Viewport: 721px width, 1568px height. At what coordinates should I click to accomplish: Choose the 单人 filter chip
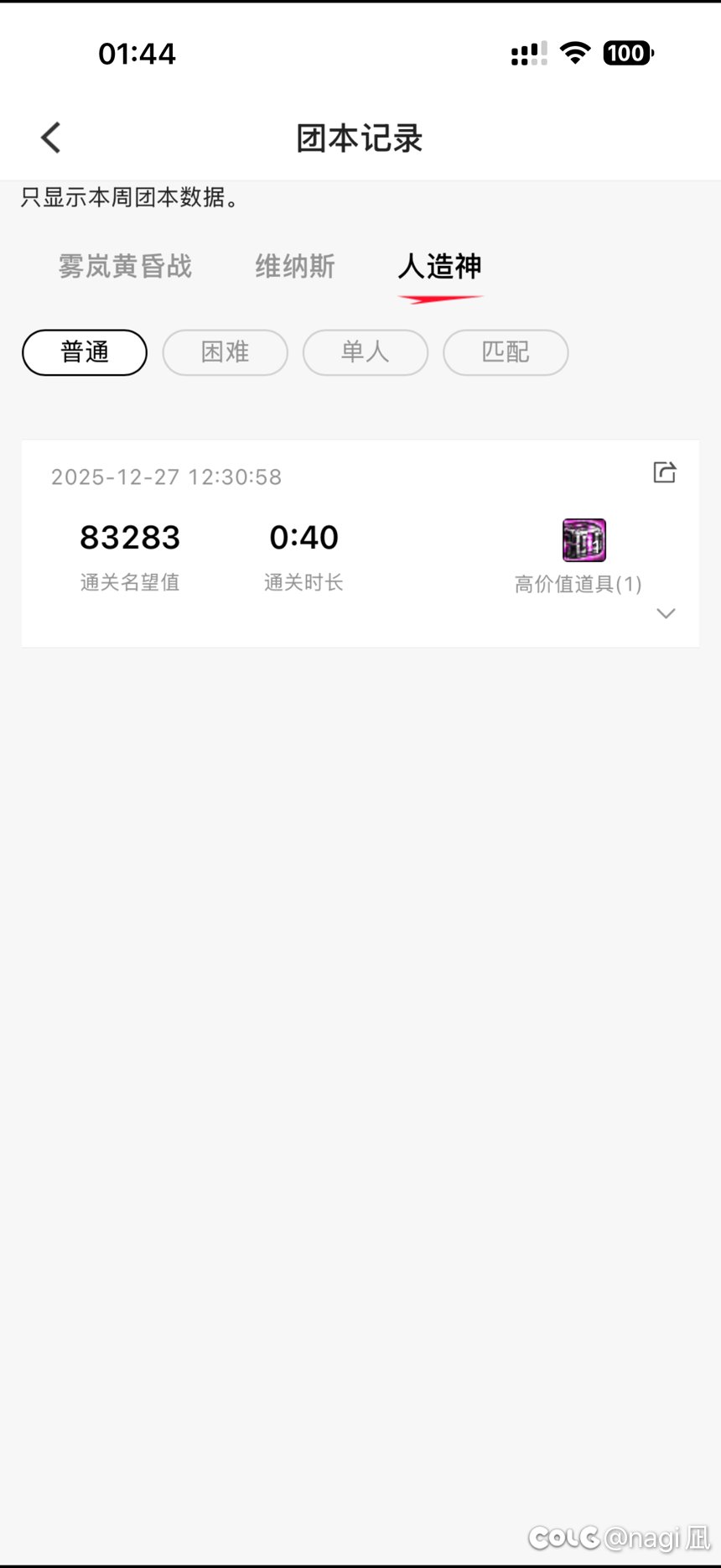(x=365, y=352)
